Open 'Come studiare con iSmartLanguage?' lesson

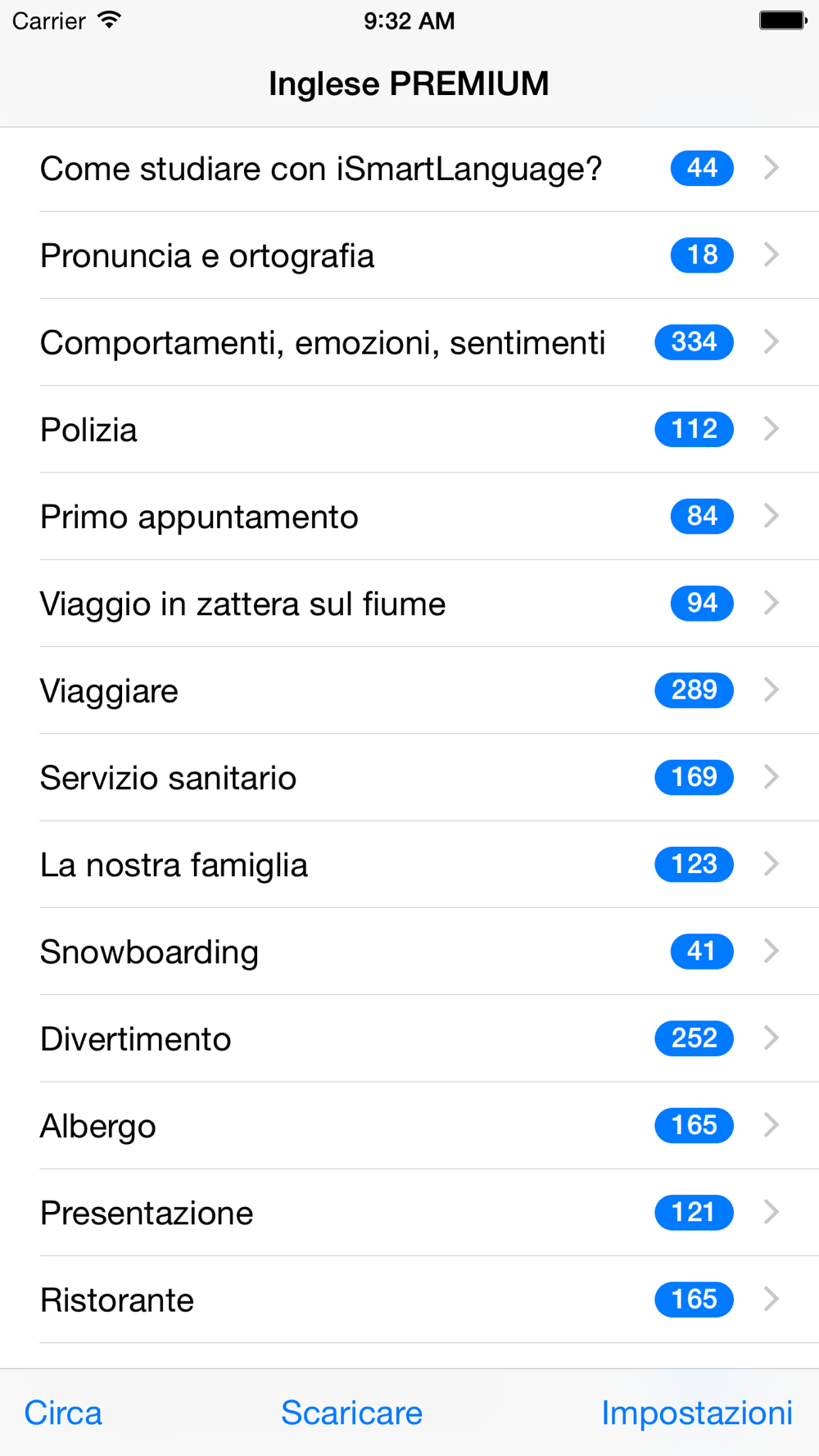point(409,169)
